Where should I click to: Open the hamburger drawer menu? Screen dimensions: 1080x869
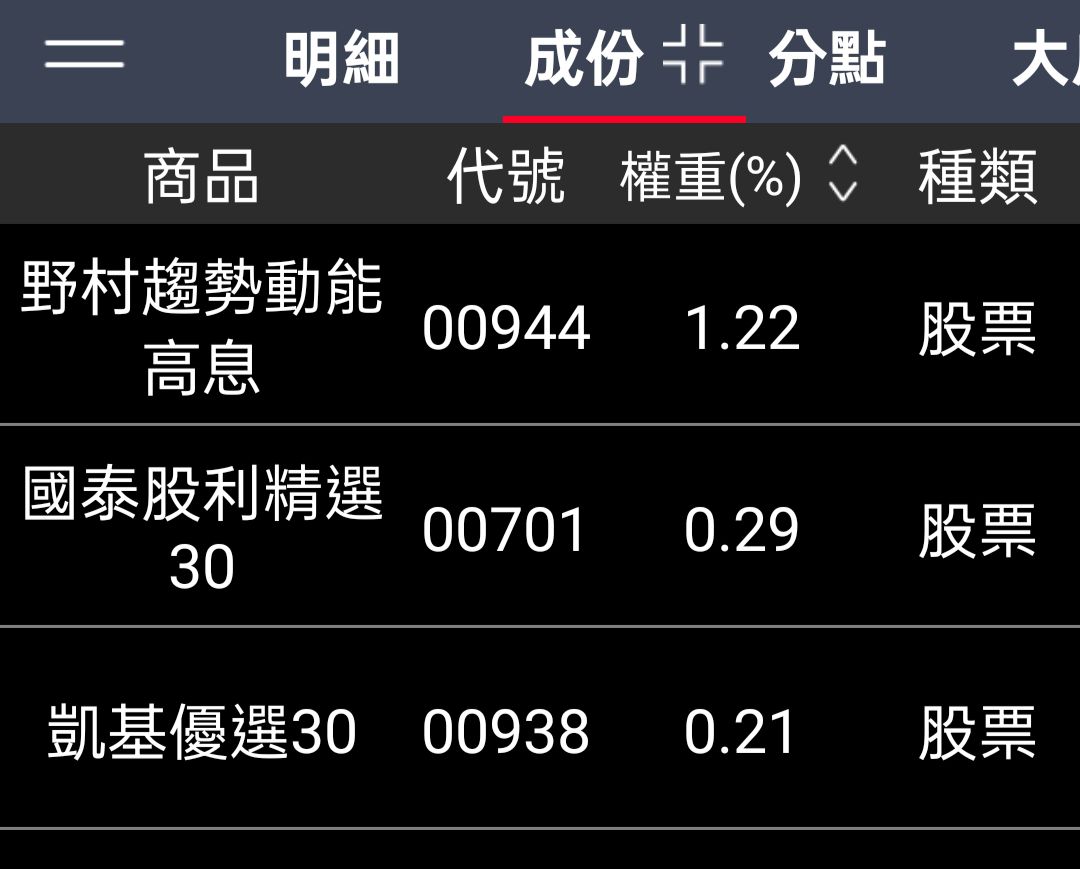click(x=84, y=55)
